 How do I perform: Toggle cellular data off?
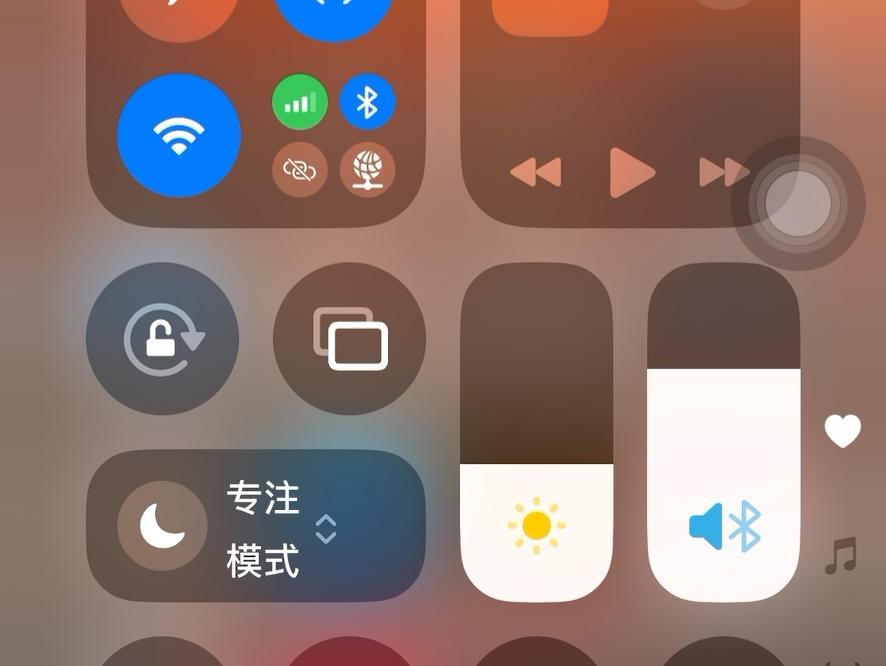(x=300, y=102)
